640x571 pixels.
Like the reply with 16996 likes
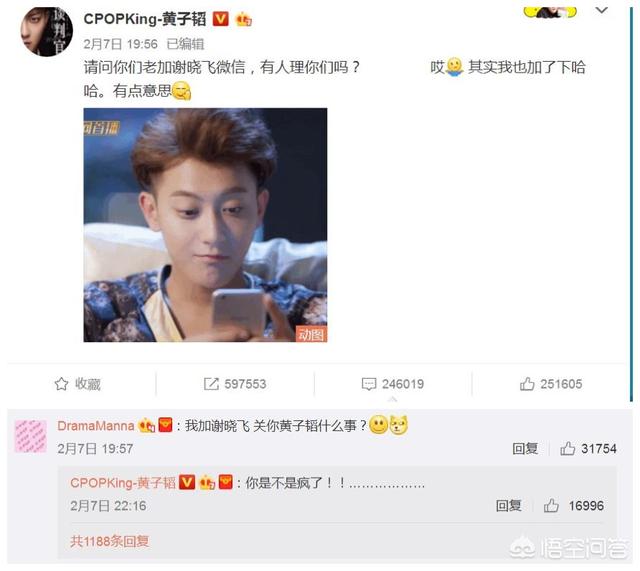pos(573,506)
